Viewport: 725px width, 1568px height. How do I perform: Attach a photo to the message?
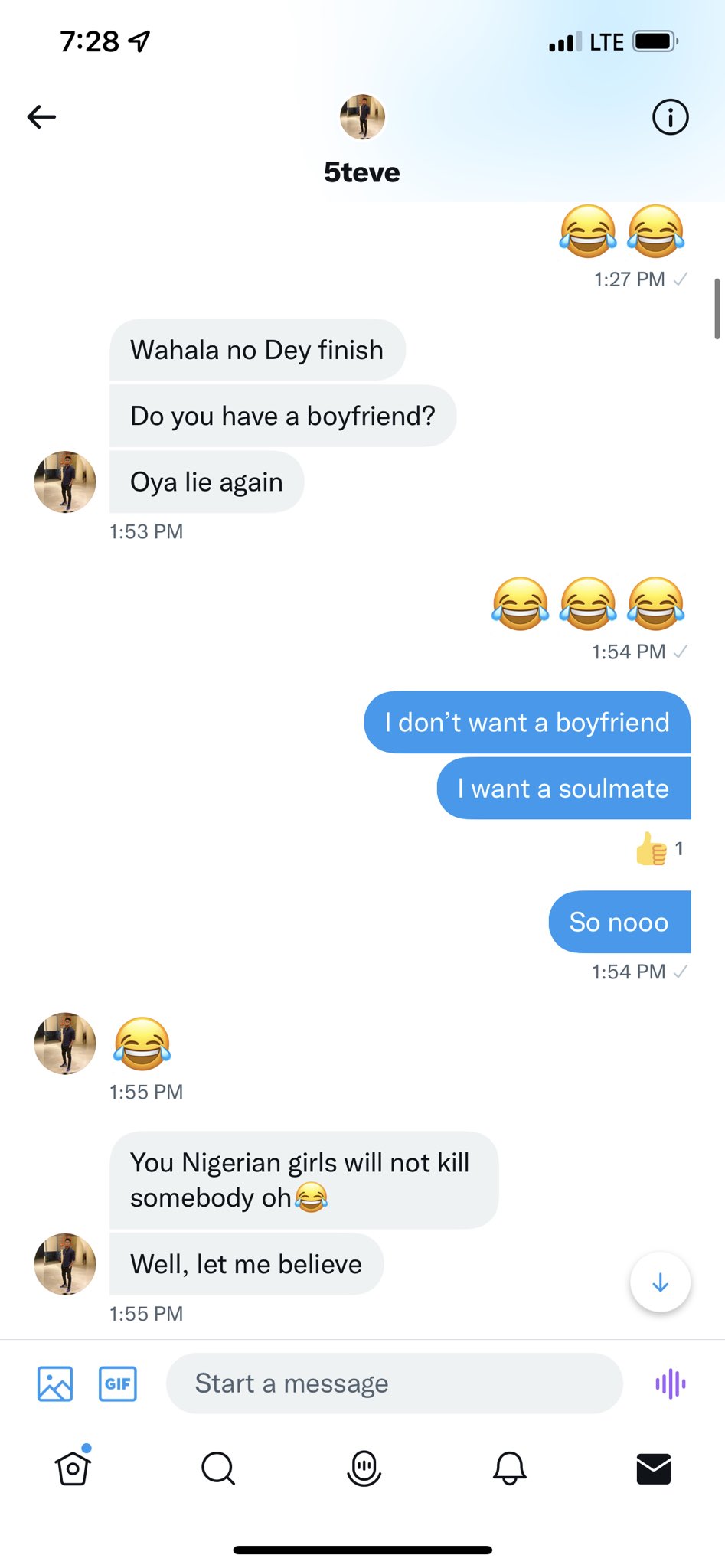point(55,1383)
